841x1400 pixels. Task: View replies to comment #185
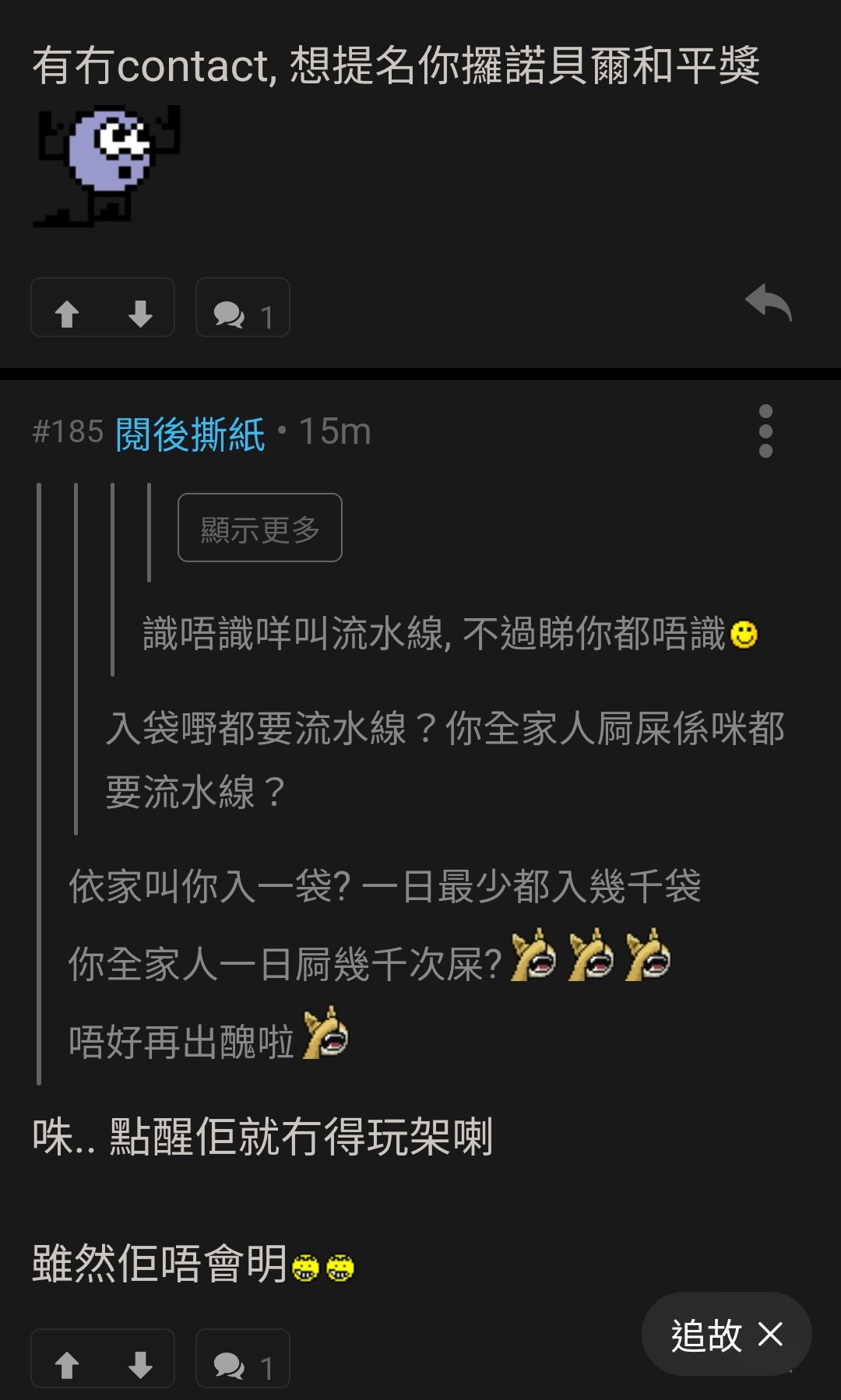[x=242, y=1364]
